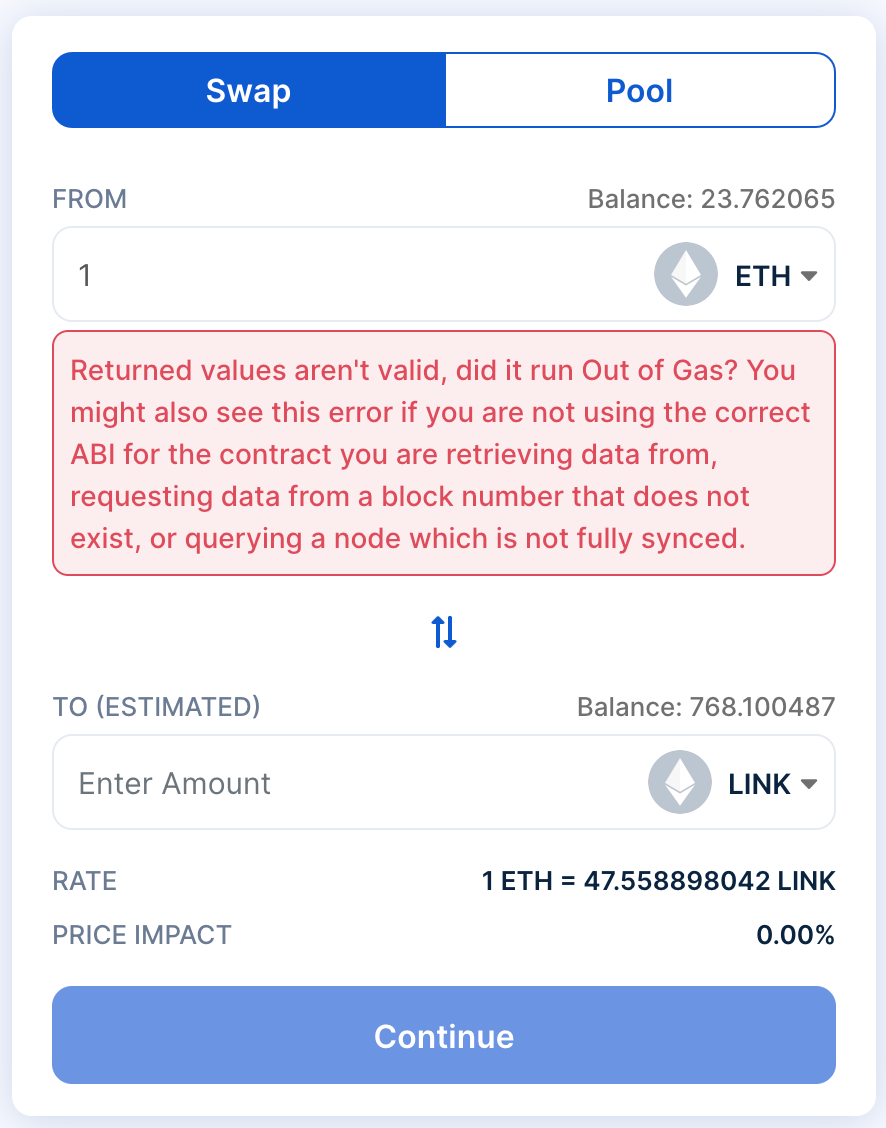This screenshot has height=1128, width=886.
Task: Select the Swap tab
Action: (x=247, y=89)
